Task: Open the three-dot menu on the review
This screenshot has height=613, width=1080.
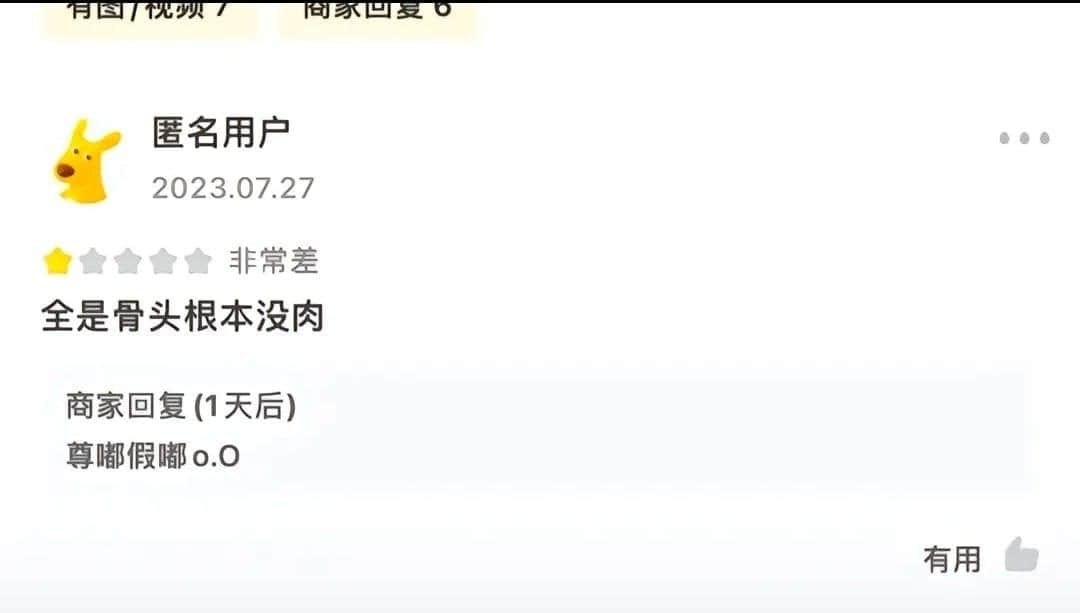Action: click(x=1024, y=138)
